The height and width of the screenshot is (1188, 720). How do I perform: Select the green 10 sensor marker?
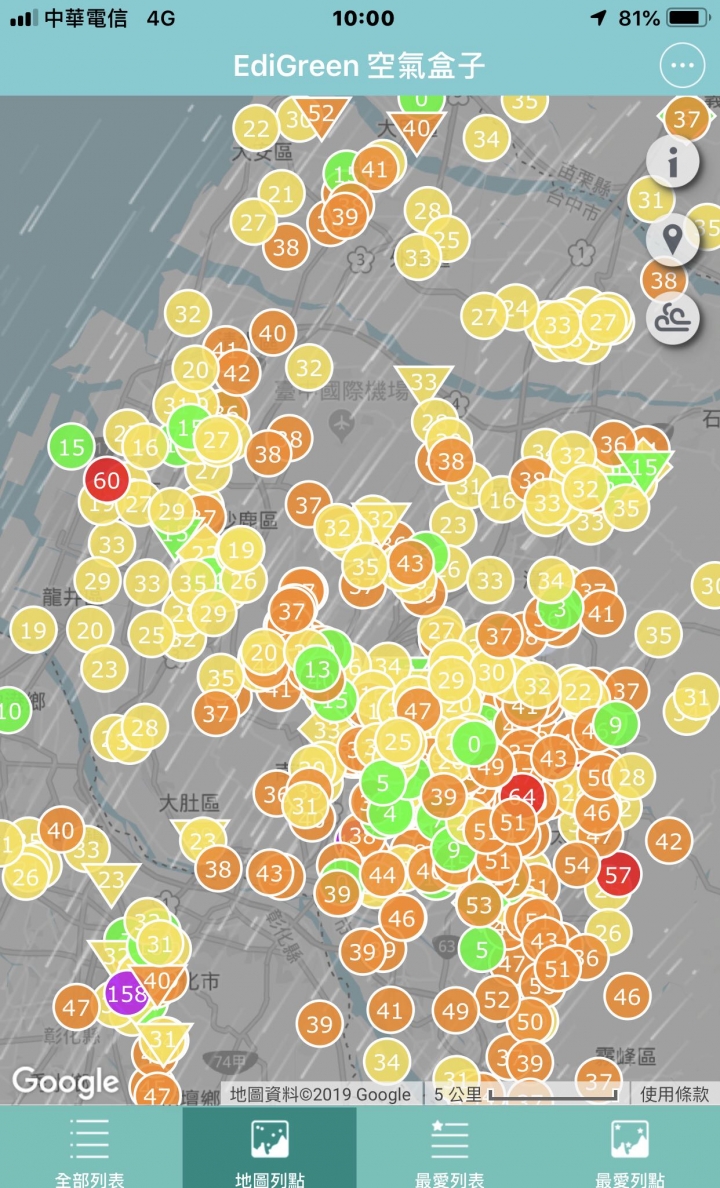coord(10,711)
